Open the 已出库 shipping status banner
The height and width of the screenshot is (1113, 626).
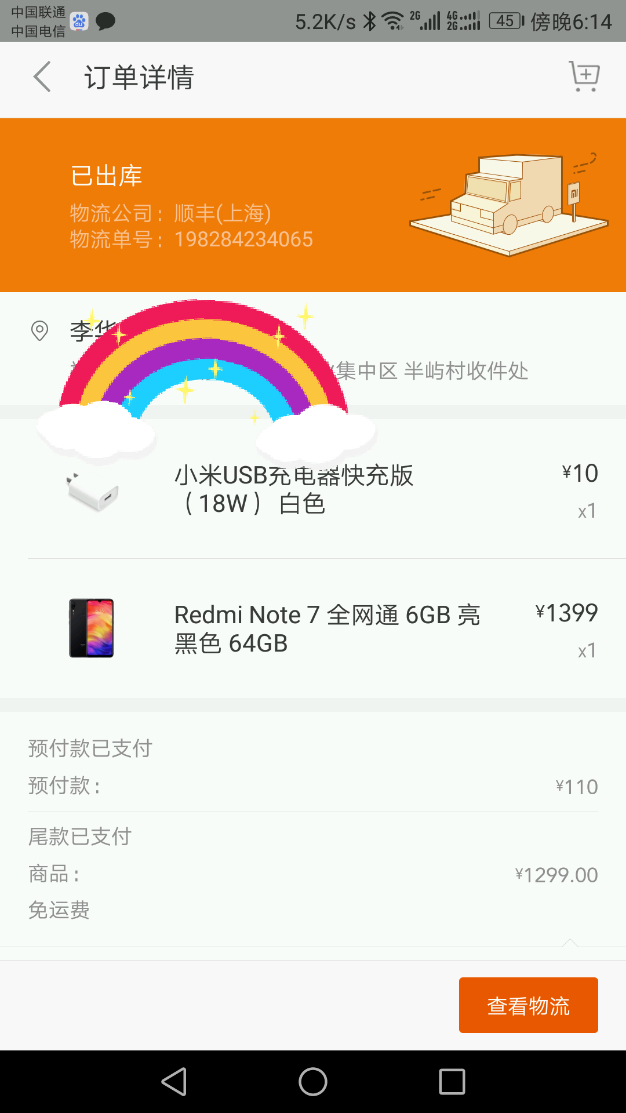pos(312,205)
